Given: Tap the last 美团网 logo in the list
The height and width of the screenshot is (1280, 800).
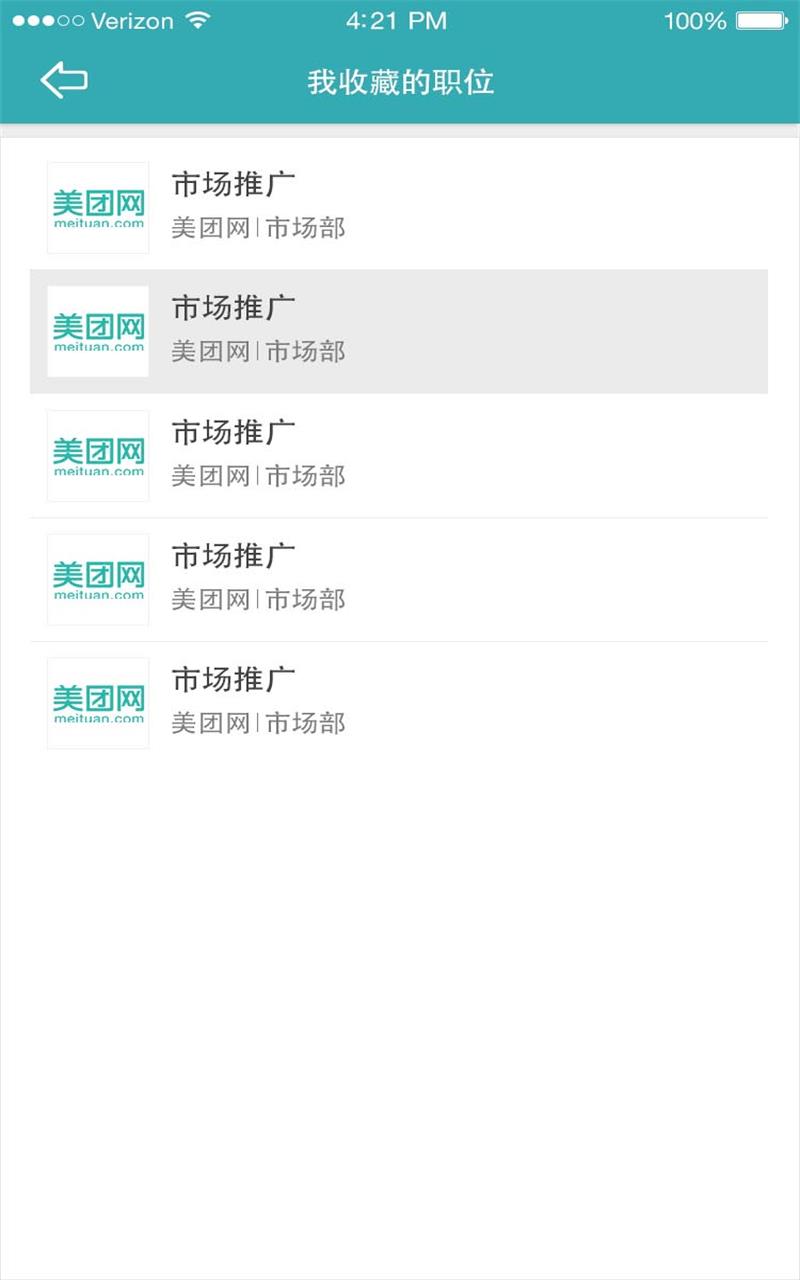Looking at the screenshot, I should click(x=97, y=703).
